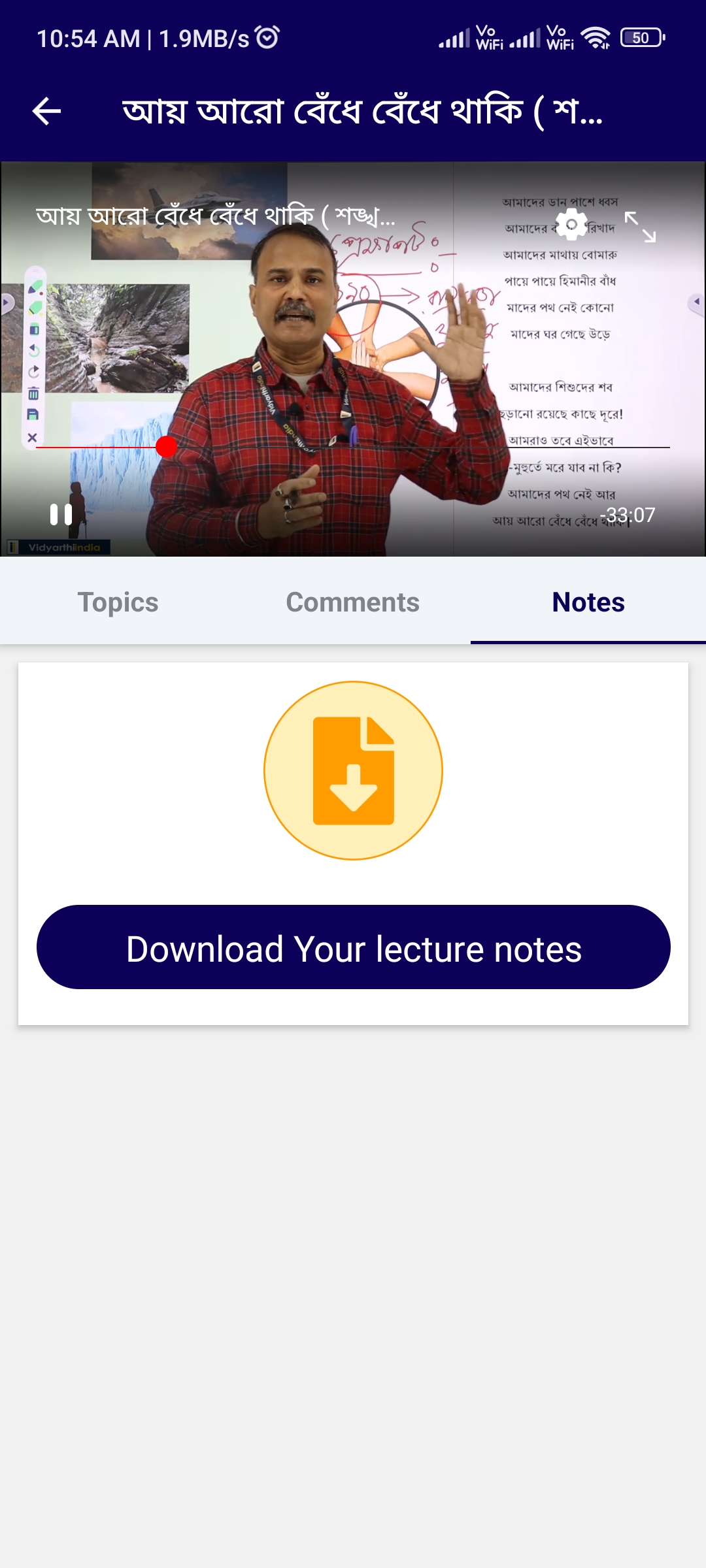The width and height of the screenshot is (706, 1568).
Task: Switch to the Topics tab
Action: coord(118,602)
